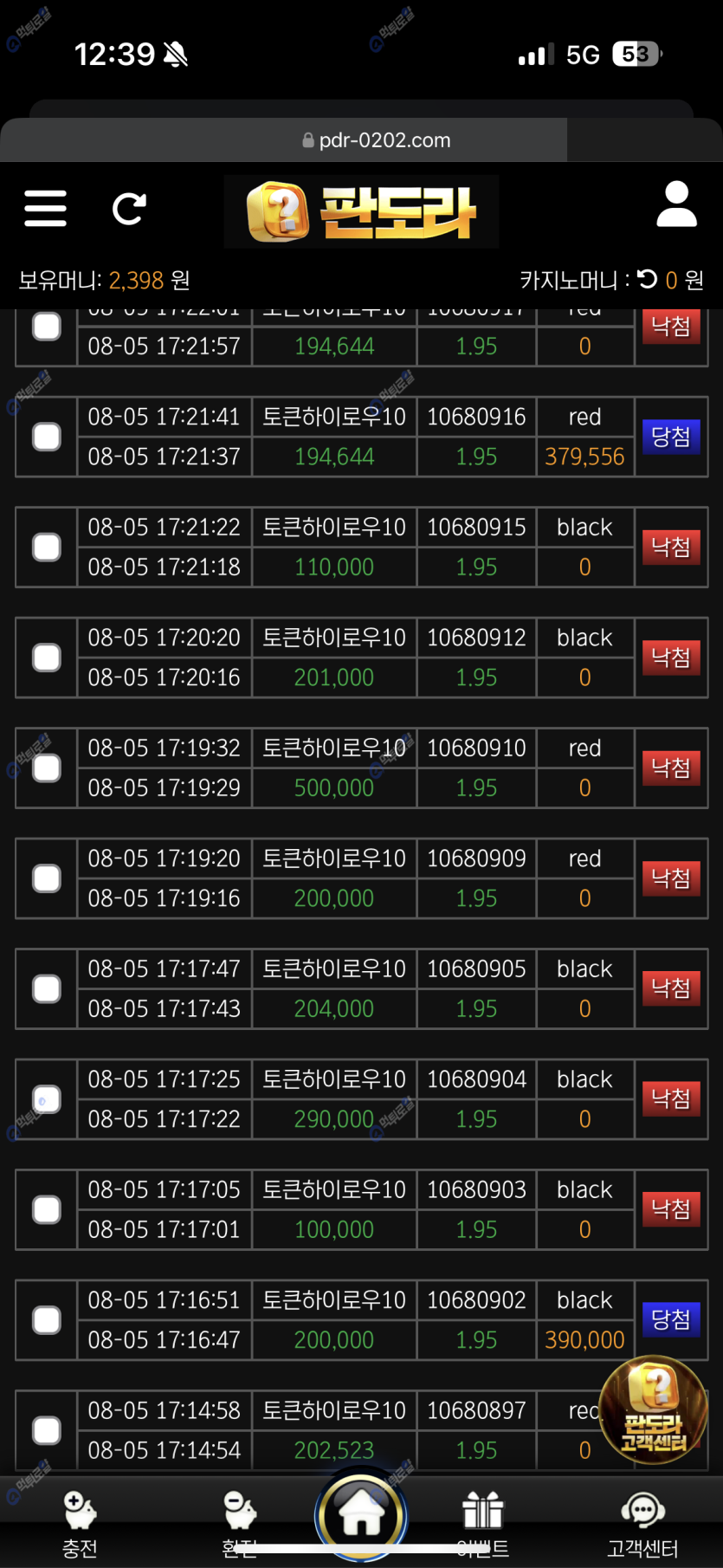Check the entry for round 10680905
The height and width of the screenshot is (1568, 723).
coord(47,989)
